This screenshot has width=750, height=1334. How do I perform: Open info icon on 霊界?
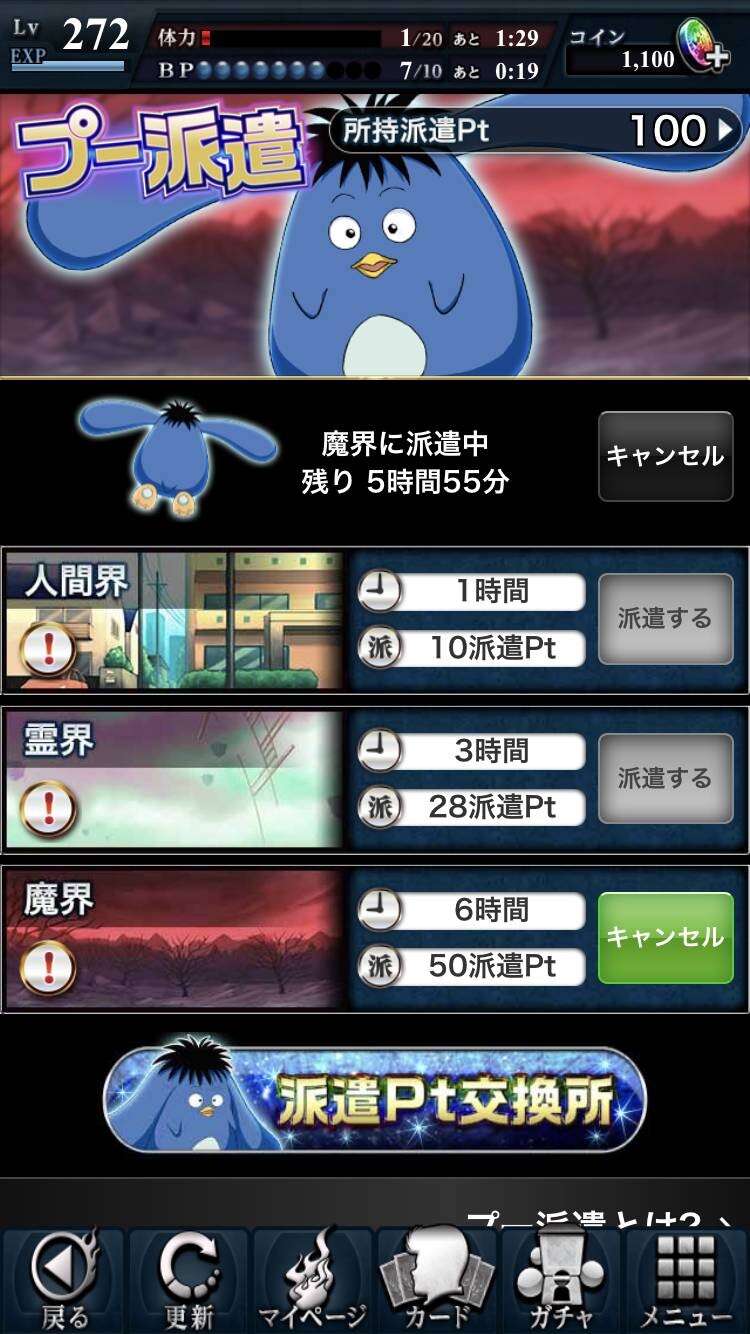tap(47, 808)
